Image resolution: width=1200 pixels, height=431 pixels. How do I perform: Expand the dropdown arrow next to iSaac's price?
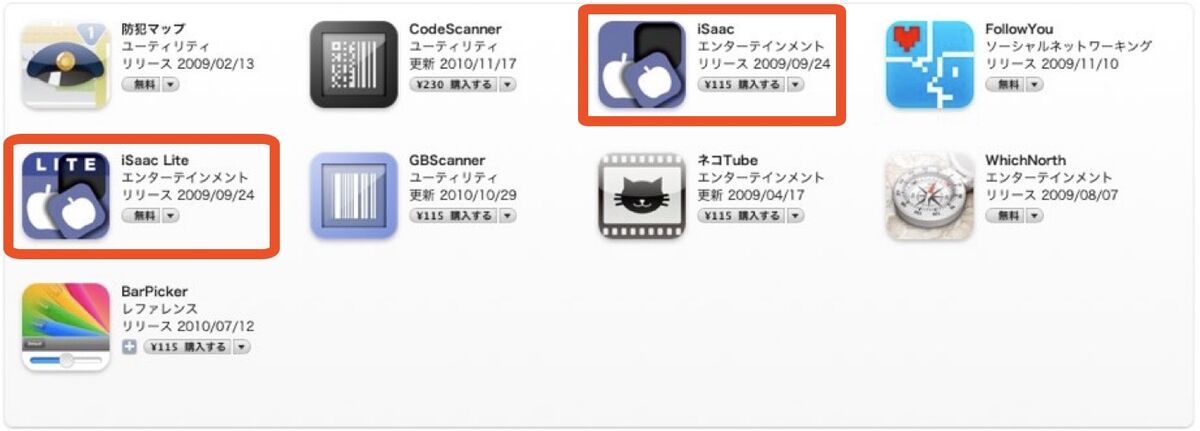coord(795,85)
